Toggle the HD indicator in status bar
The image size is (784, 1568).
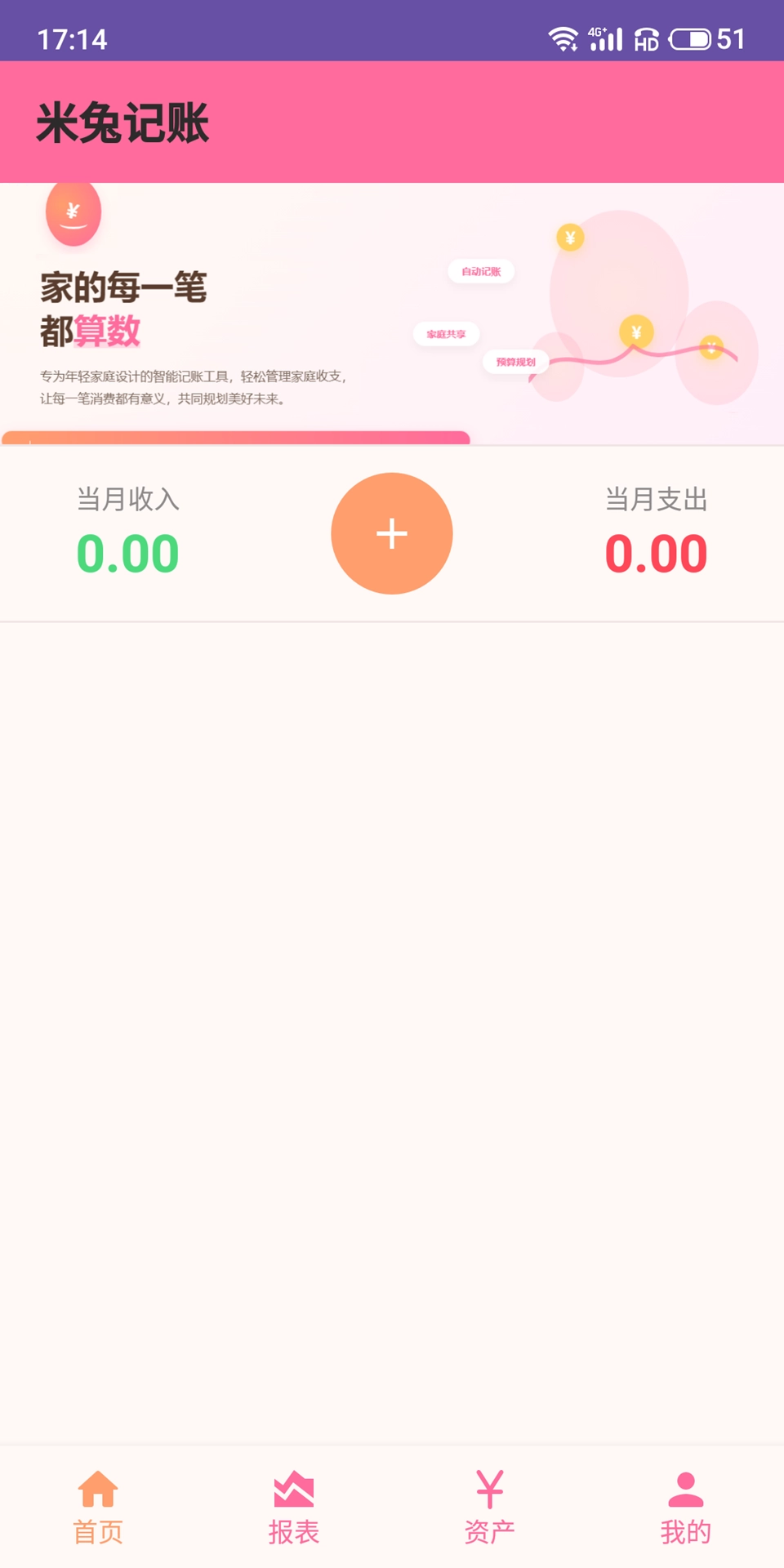coord(646,39)
